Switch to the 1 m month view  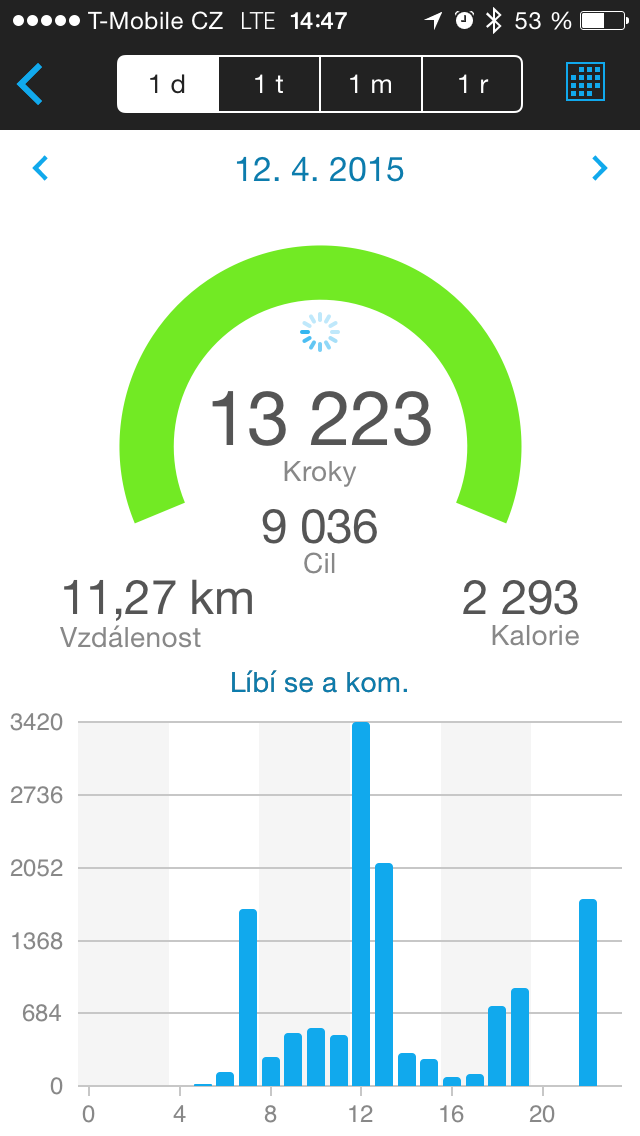coord(370,84)
